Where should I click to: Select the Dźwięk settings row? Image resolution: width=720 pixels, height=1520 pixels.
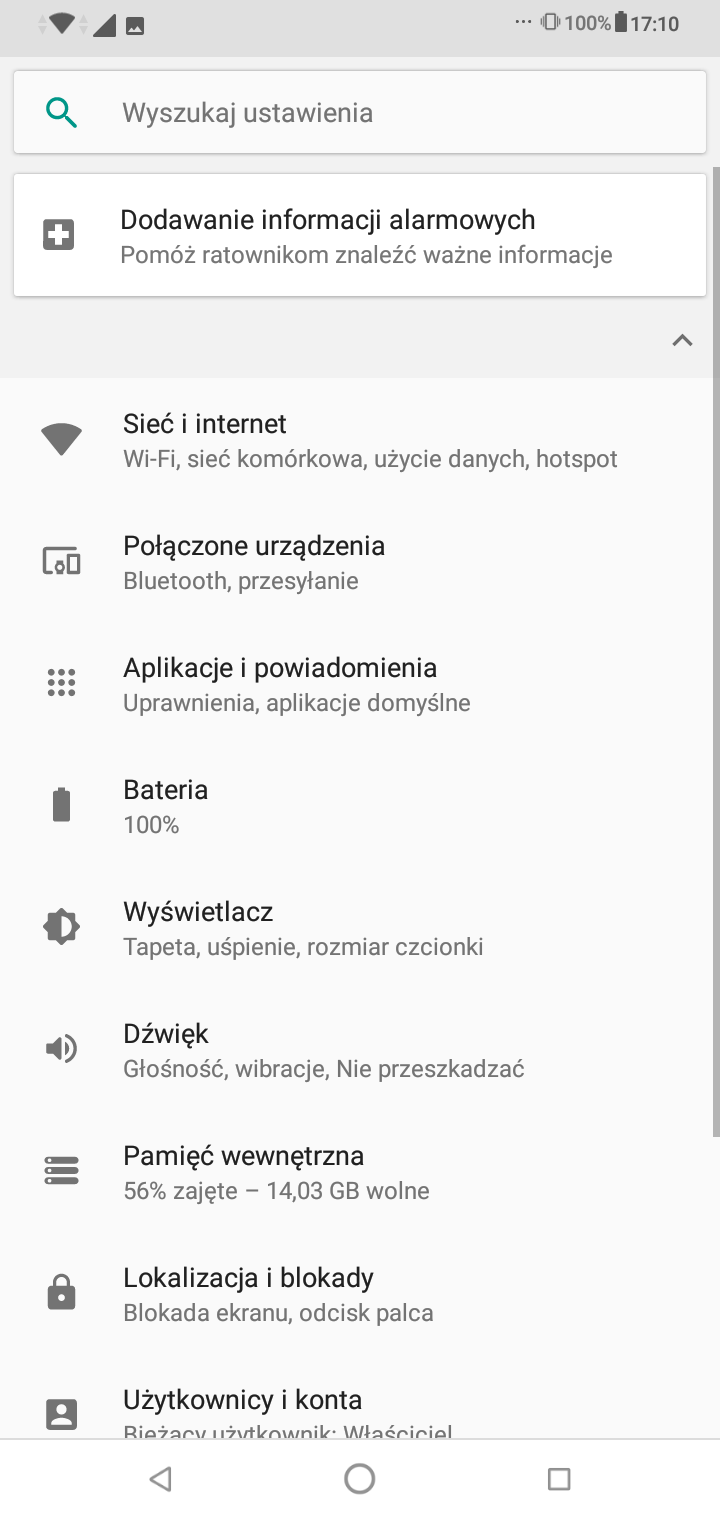[360, 1050]
